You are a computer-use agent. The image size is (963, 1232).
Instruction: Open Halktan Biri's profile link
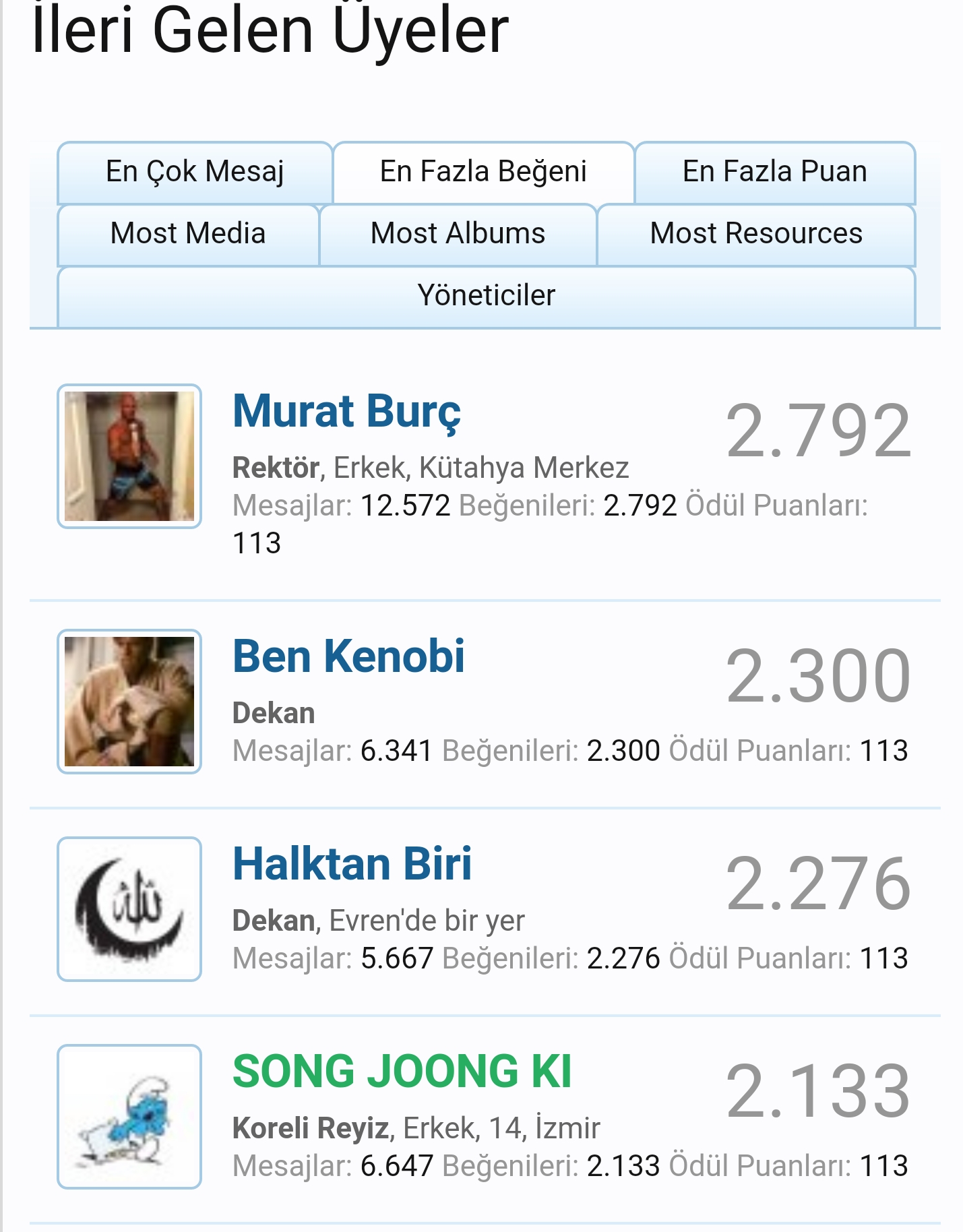pyautogui.click(x=352, y=864)
